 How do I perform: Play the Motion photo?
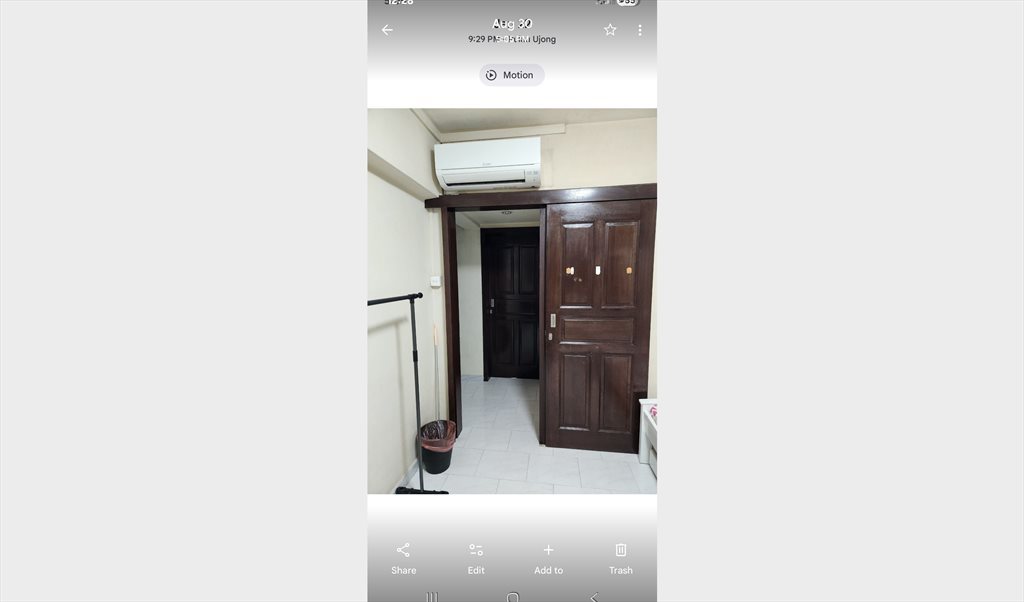tap(511, 75)
